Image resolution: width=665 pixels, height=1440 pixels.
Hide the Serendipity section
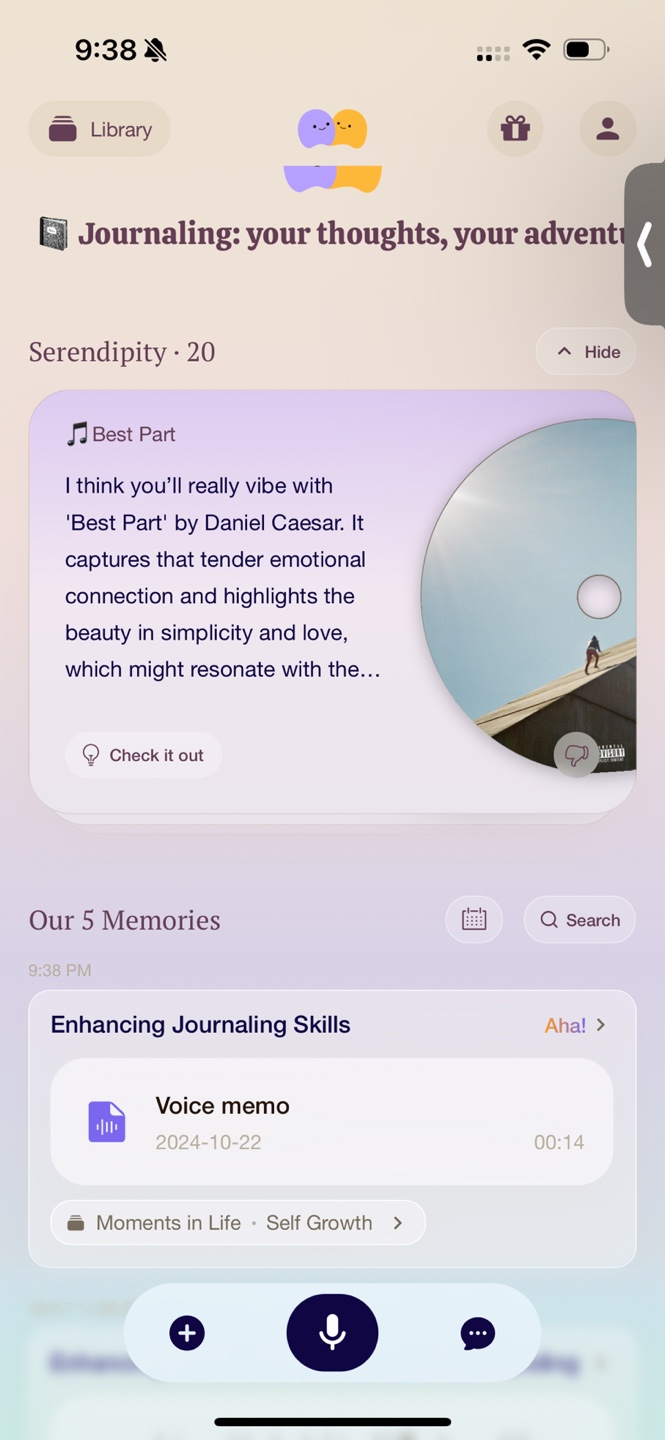586,352
